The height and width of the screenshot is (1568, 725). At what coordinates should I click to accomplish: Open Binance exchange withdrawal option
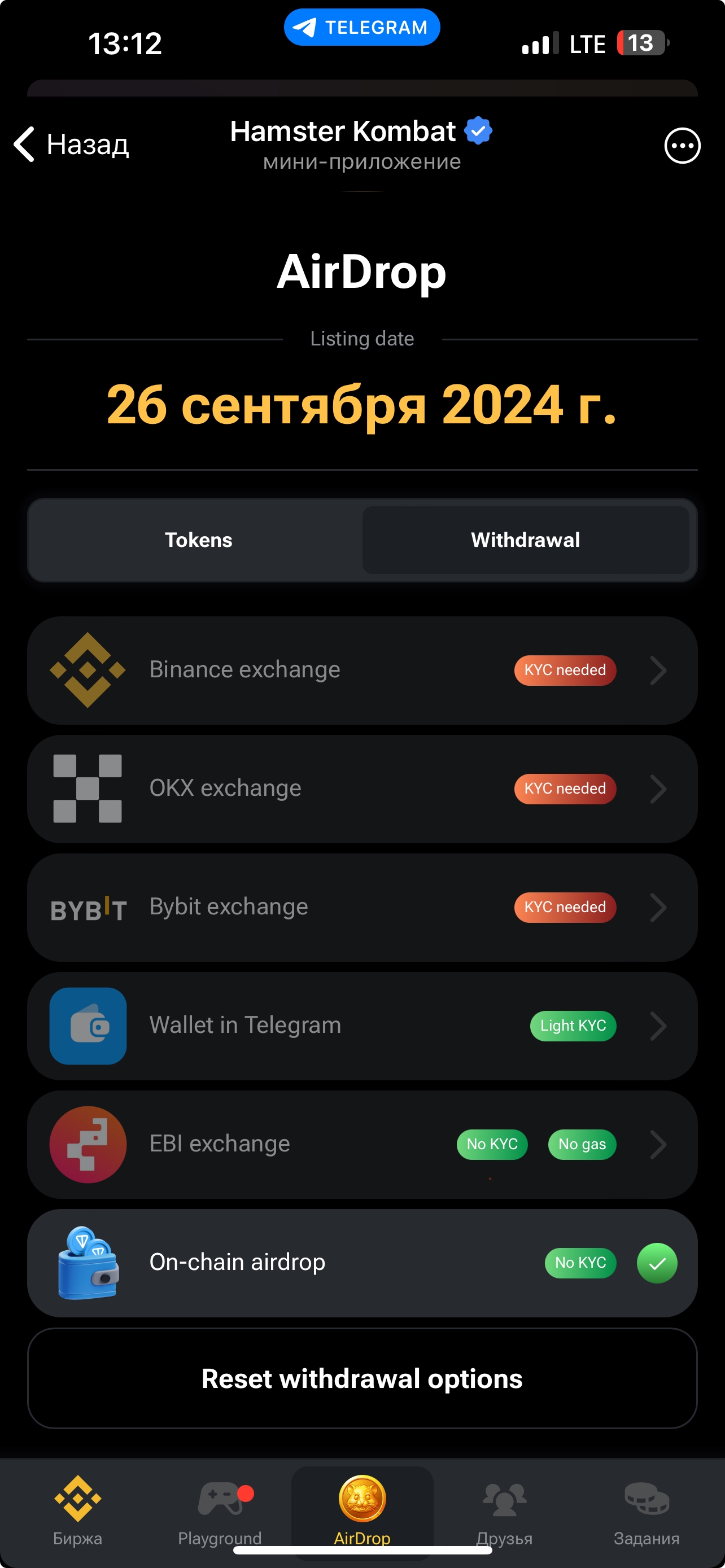point(361,669)
